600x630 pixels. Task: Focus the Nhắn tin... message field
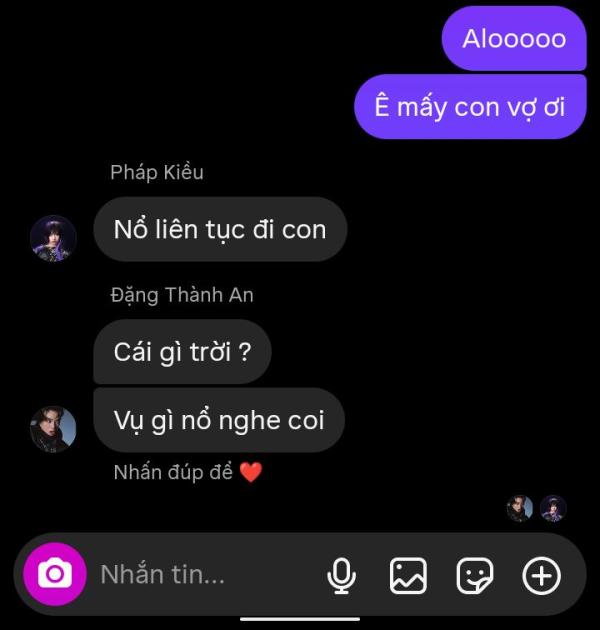(x=200, y=574)
